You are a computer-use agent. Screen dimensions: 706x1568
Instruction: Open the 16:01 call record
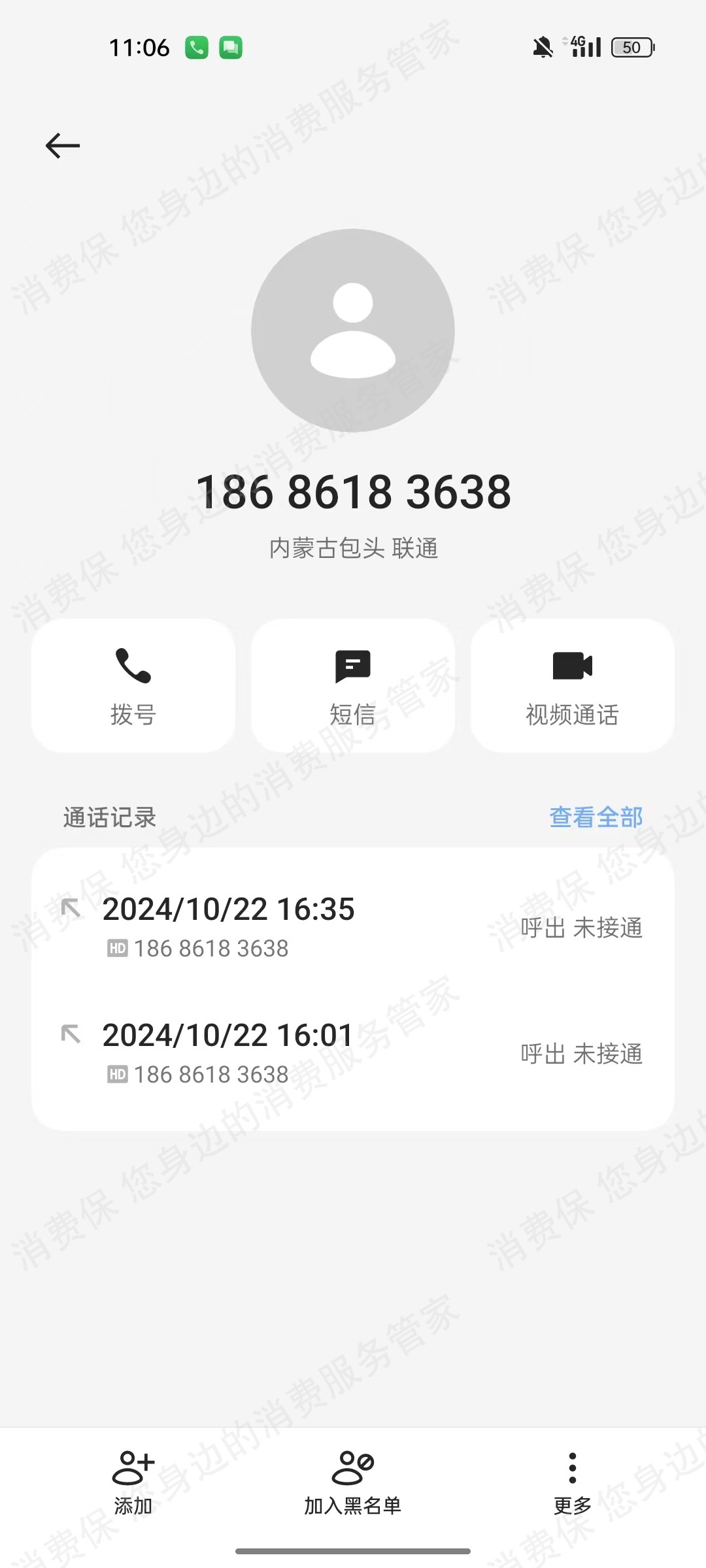point(353,1053)
